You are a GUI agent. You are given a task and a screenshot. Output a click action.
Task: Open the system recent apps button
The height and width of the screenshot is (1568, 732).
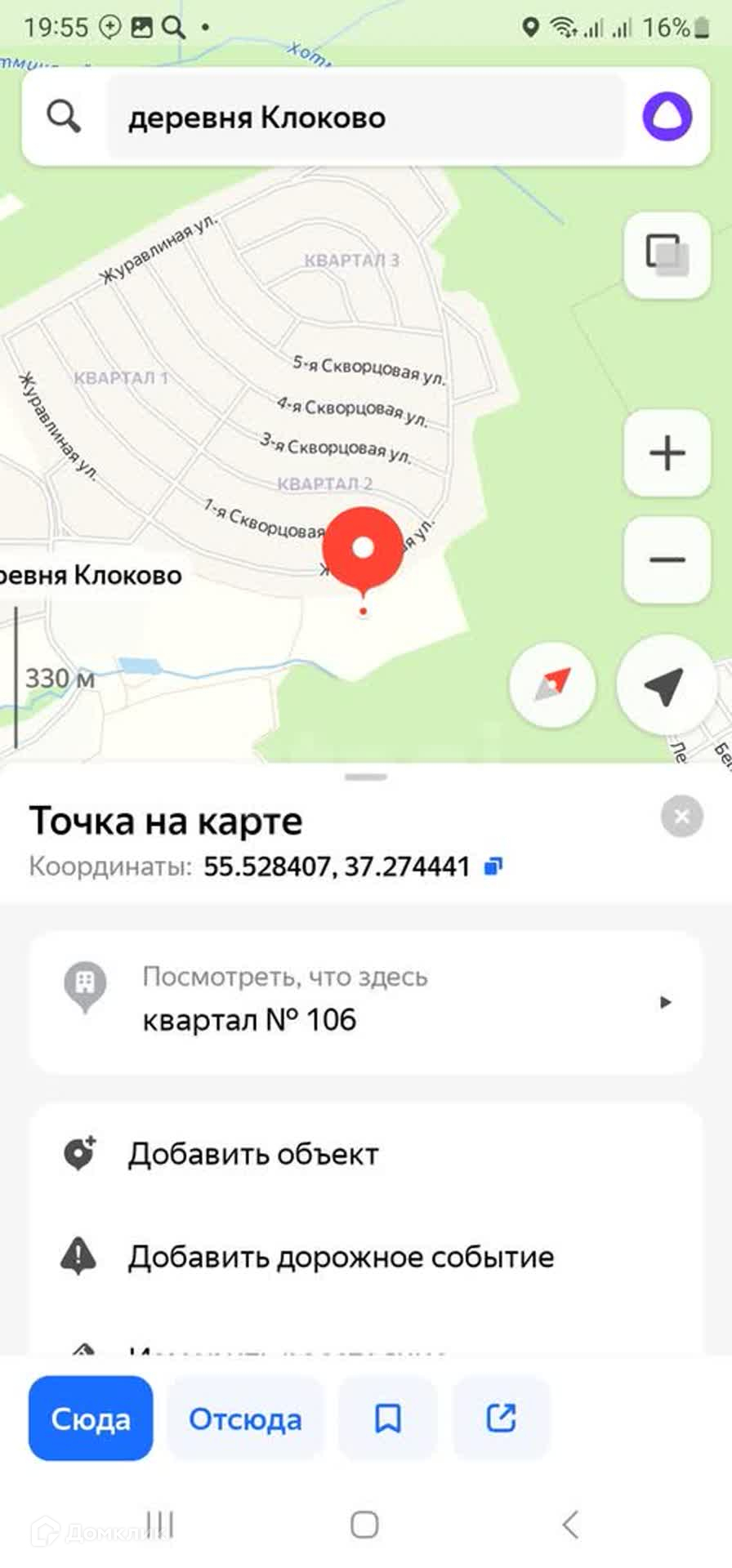(160, 1524)
